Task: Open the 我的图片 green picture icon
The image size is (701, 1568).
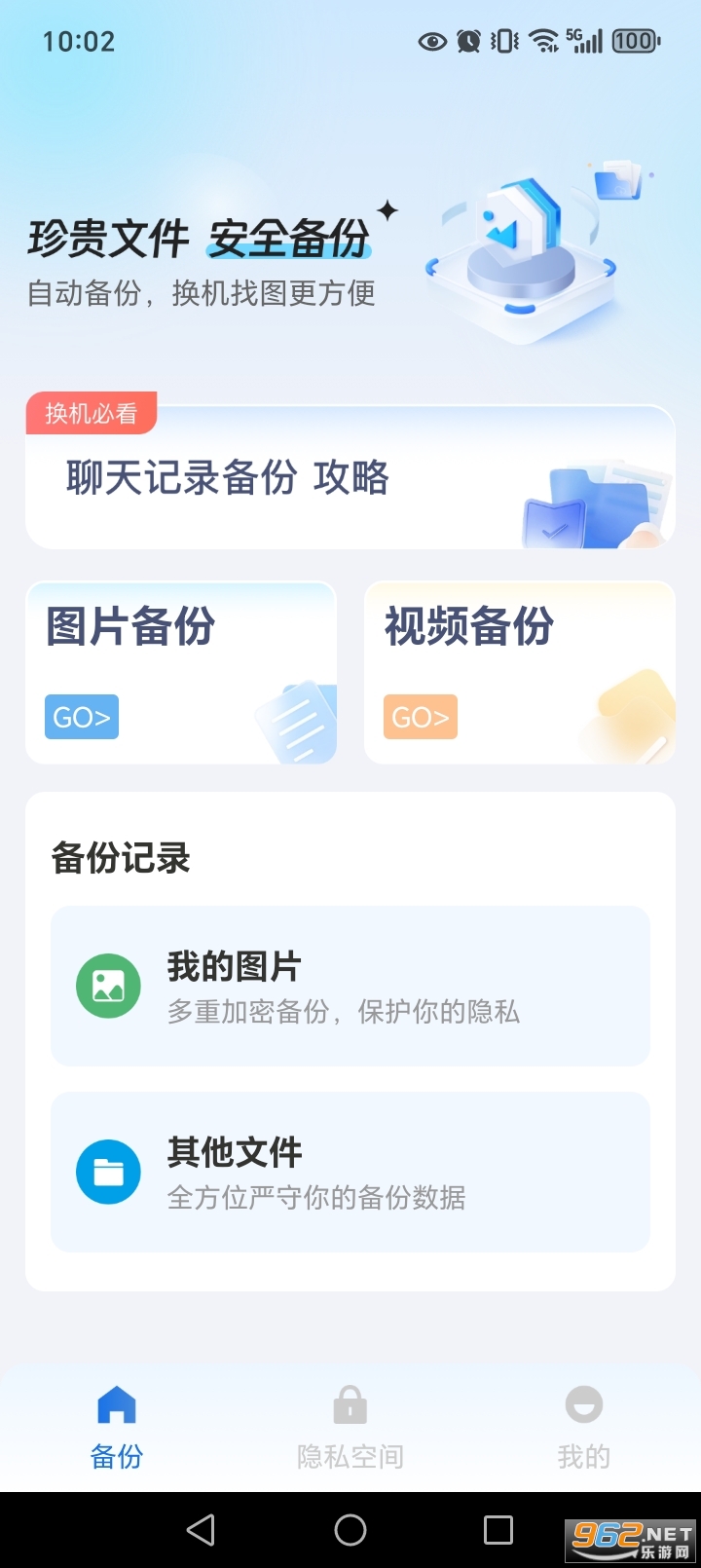Action: pos(108,986)
